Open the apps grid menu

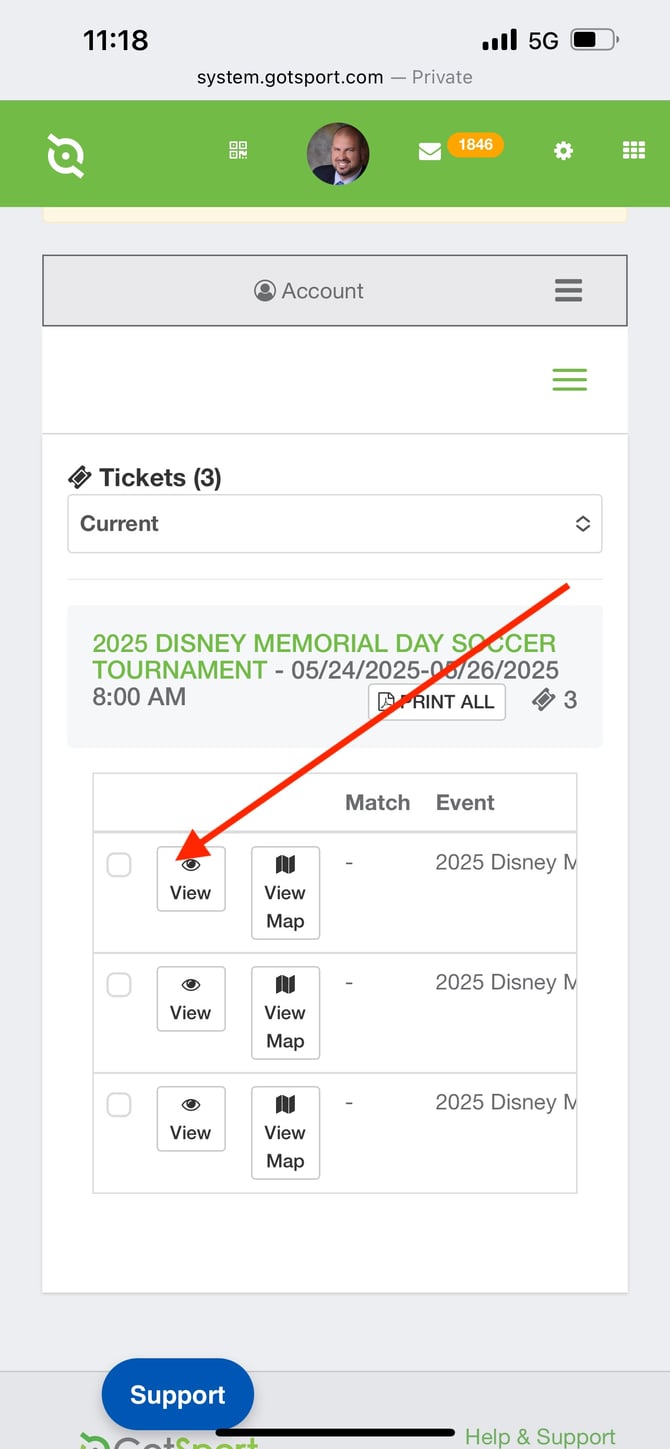[634, 151]
